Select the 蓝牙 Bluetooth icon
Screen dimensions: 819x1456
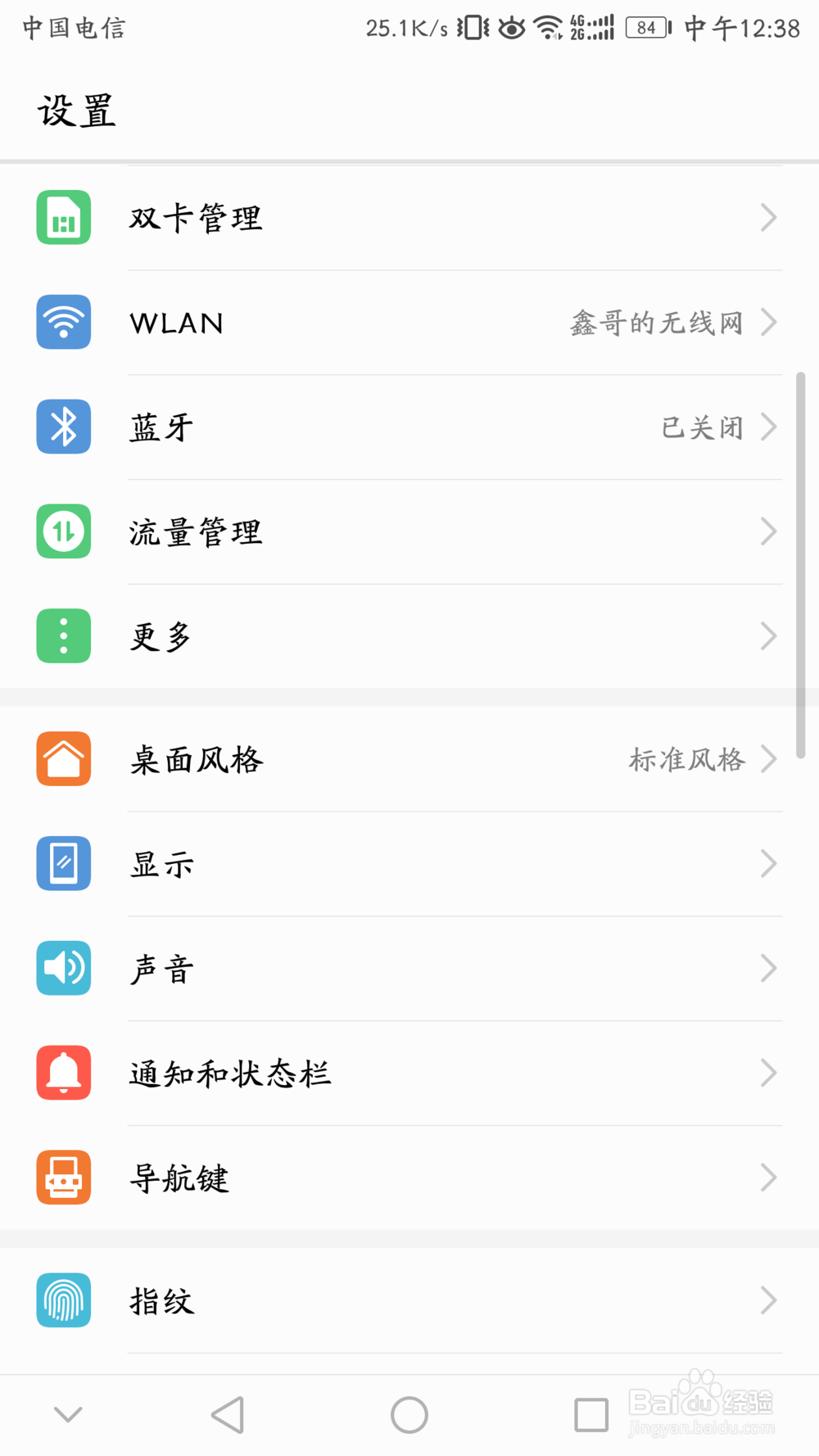click(x=63, y=427)
